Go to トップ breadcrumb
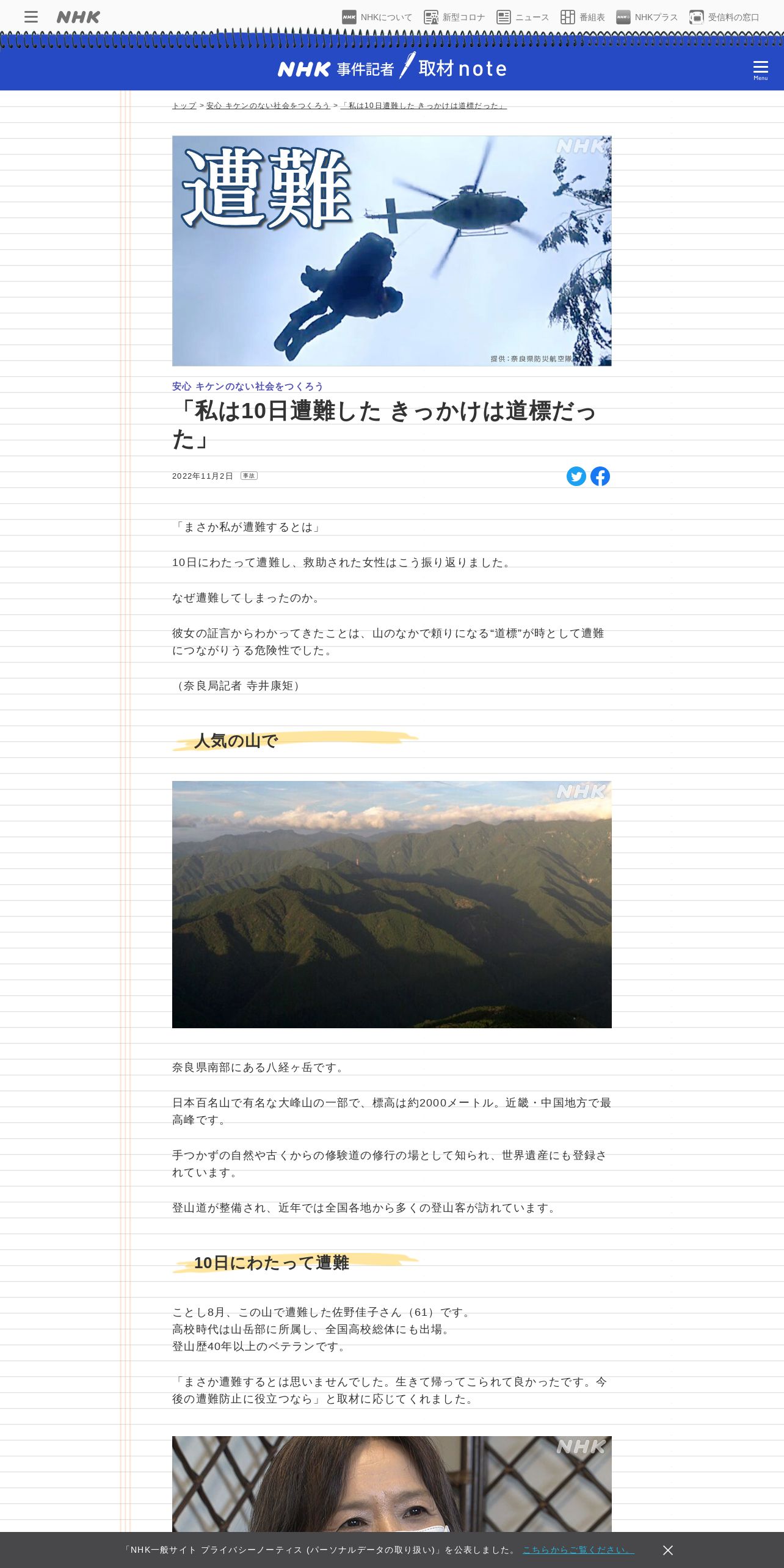Image resolution: width=784 pixels, height=1568 pixels. tap(184, 106)
